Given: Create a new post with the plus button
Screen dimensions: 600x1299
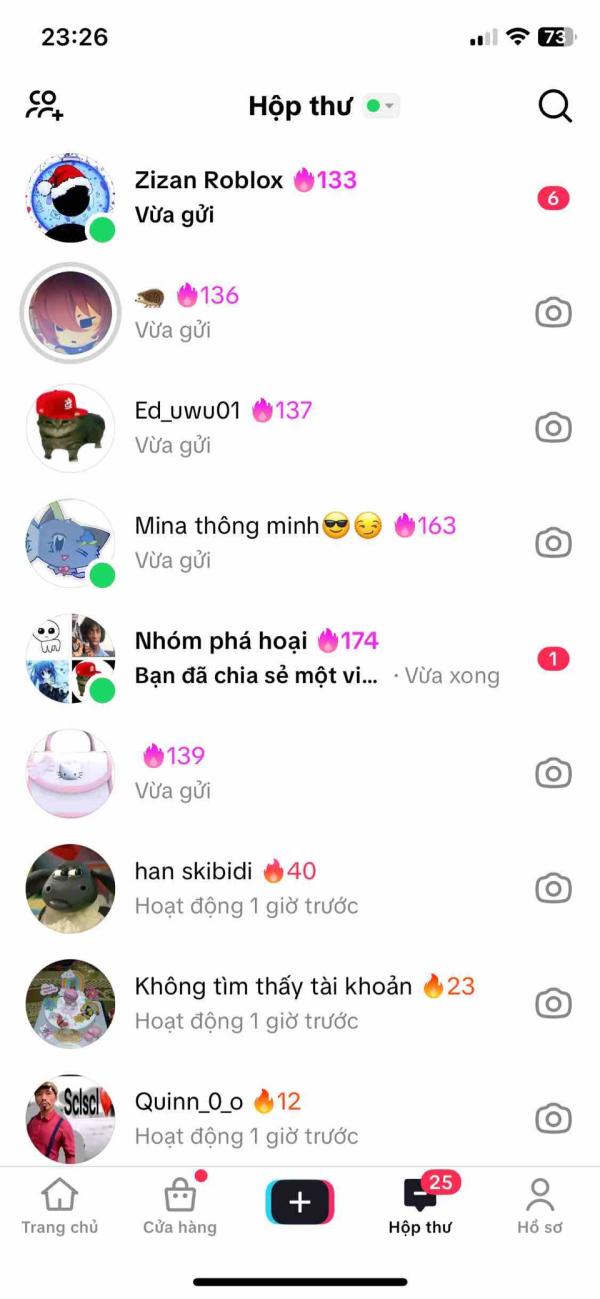Looking at the screenshot, I should pyautogui.click(x=300, y=1202).
